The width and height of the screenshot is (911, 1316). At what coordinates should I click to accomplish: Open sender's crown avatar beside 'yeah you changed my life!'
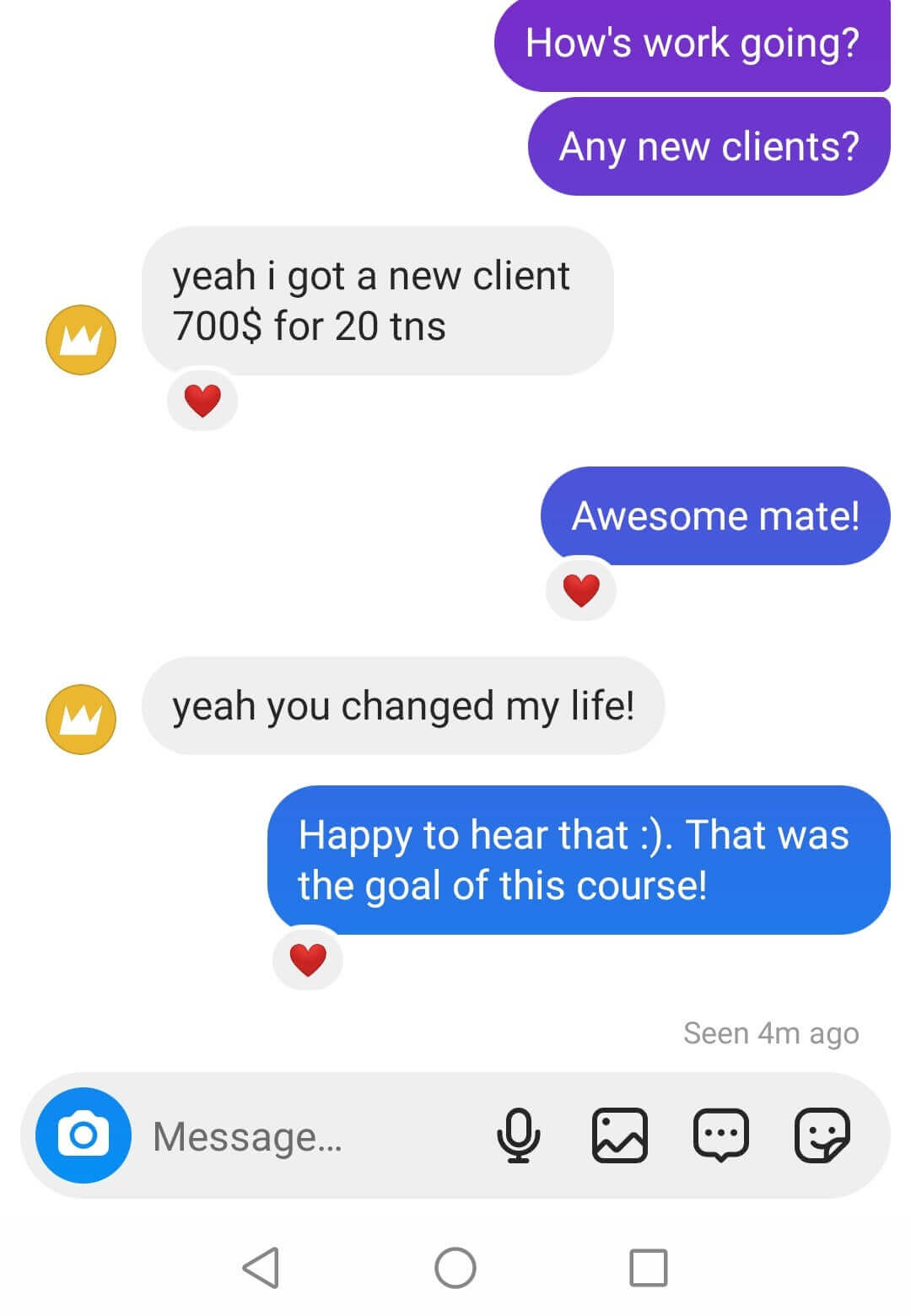(x=81, y=719)
